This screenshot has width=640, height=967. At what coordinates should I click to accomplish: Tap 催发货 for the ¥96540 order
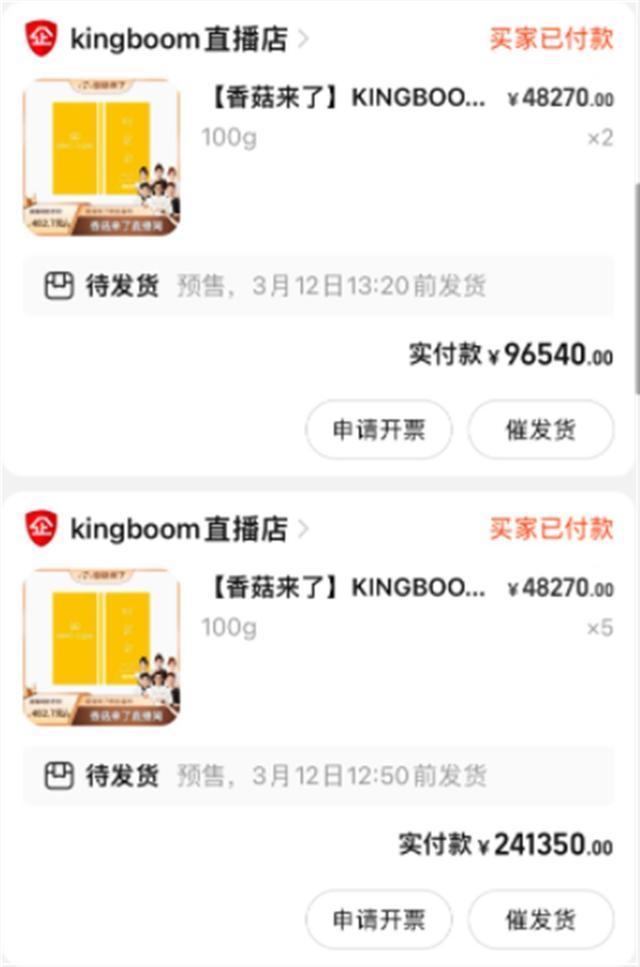(x=540, y=430)
